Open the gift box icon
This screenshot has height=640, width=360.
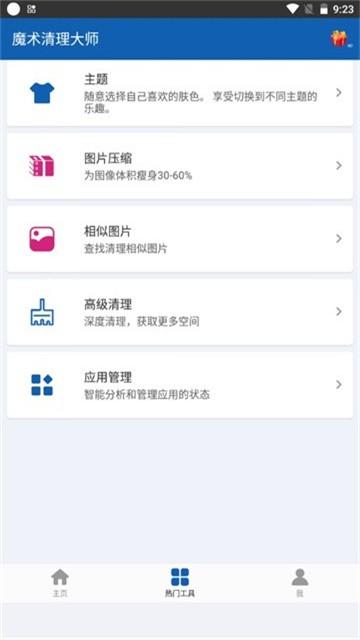339,39
